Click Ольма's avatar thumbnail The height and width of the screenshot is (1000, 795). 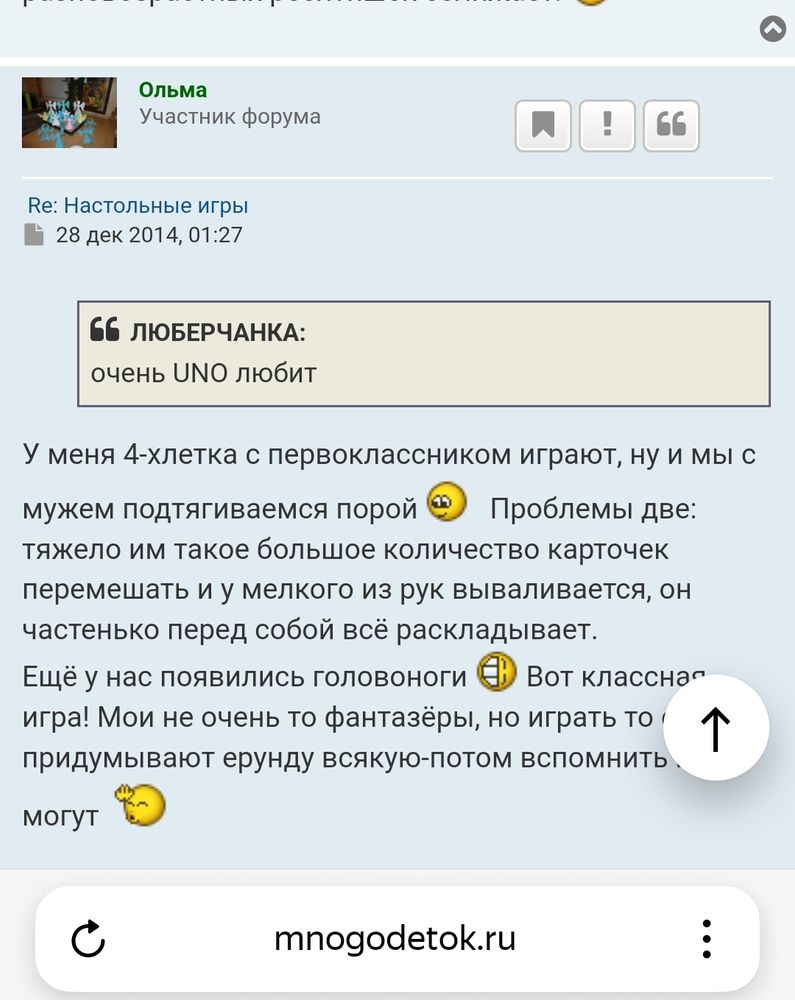click(x=68, y=113)
